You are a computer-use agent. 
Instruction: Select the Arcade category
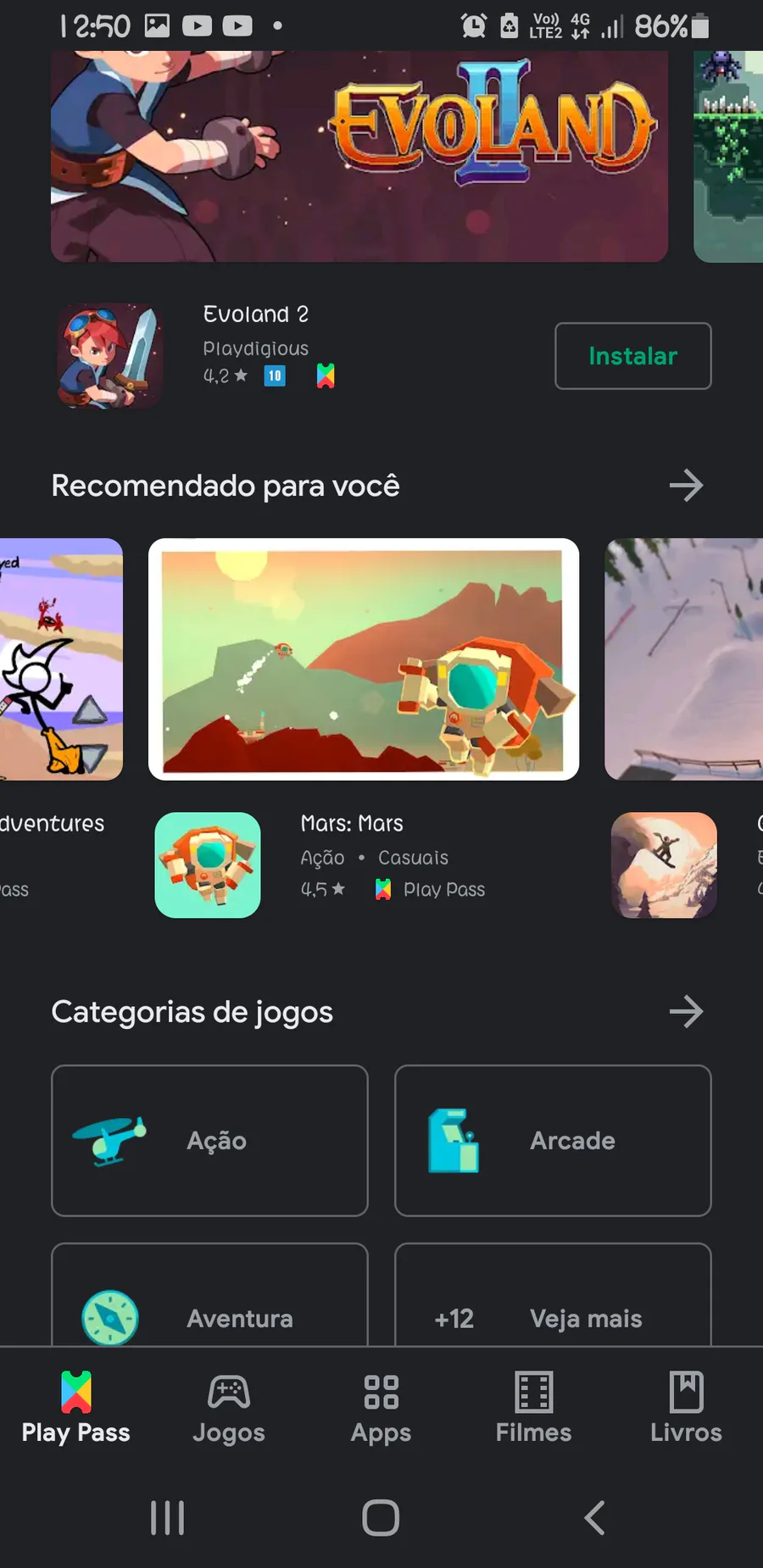pos(552,1141)
